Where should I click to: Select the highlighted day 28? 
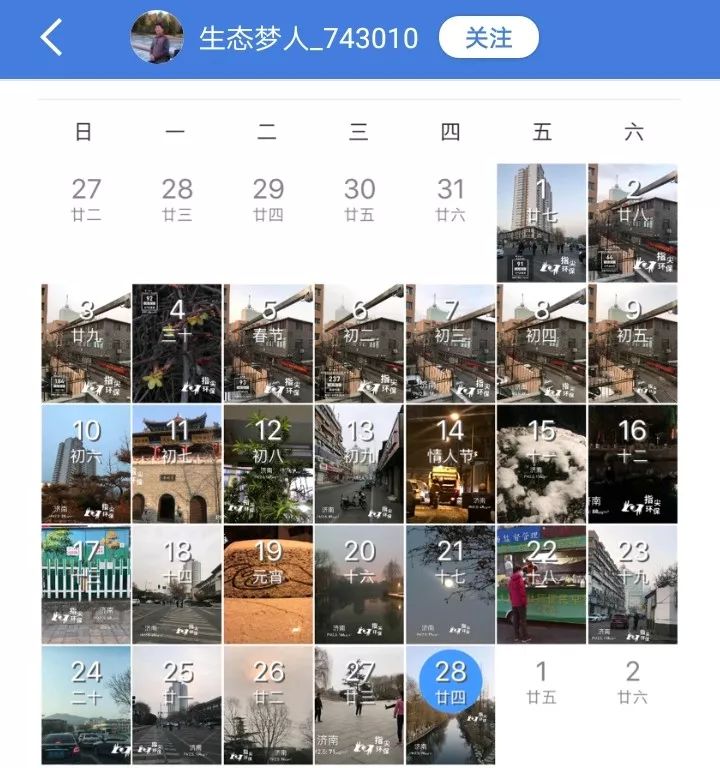pos(450,680)
